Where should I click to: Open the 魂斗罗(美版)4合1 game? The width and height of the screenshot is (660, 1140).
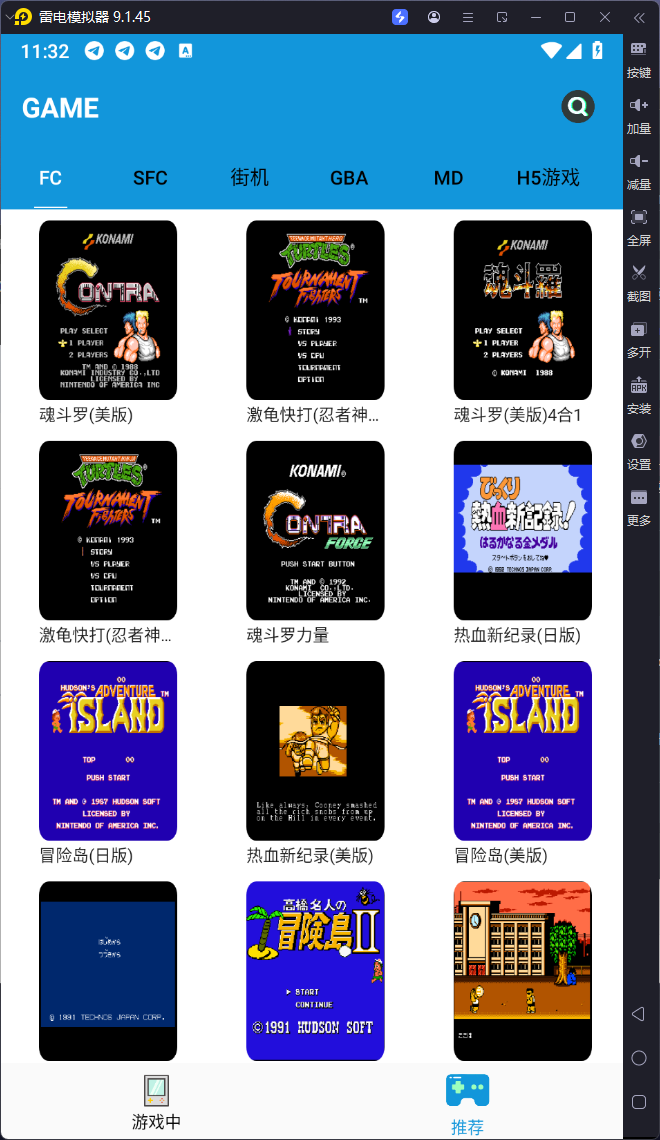(522, 310)
